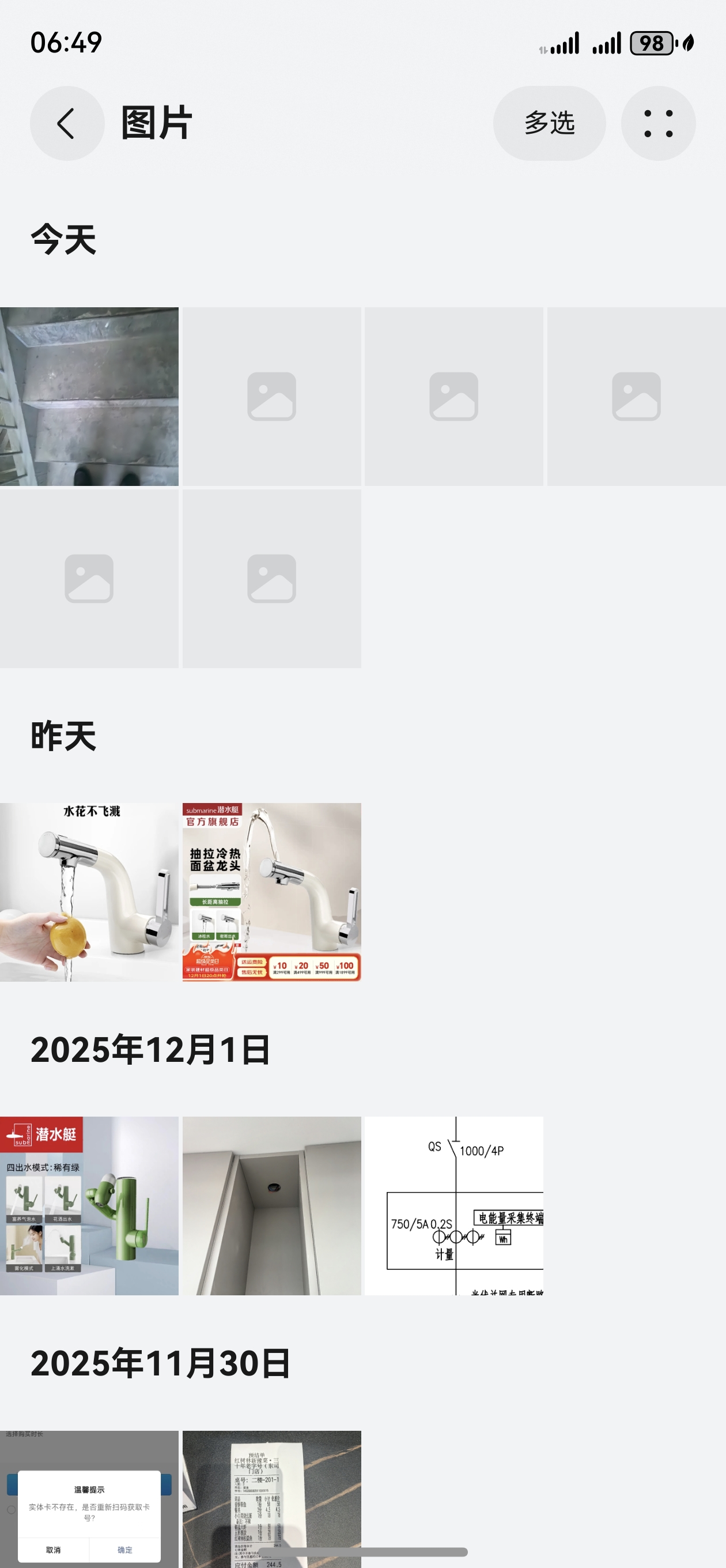
Task: Open the green 潜水艇 faucet image
Action: tap(89, 1205)
